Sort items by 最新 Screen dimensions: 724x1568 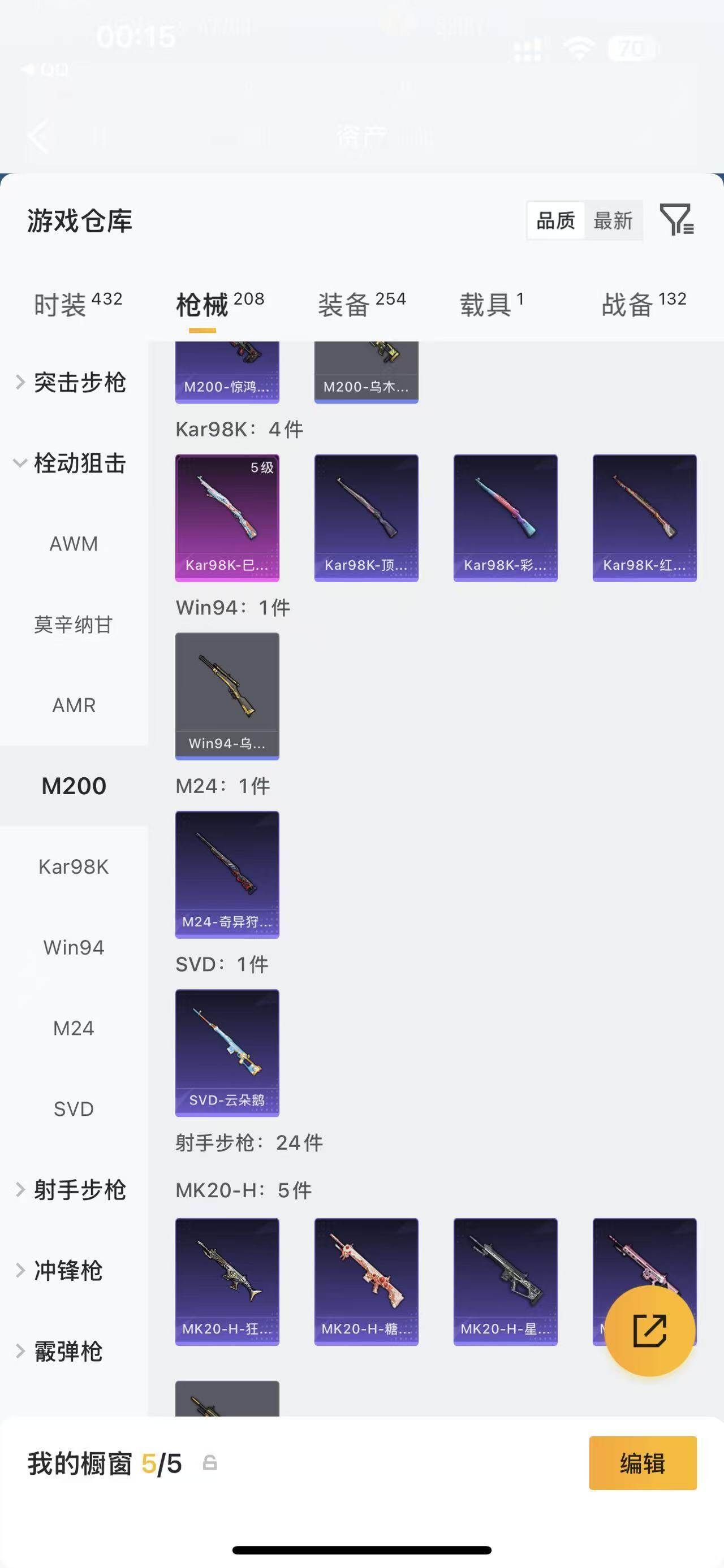click(x=613, y=220)
